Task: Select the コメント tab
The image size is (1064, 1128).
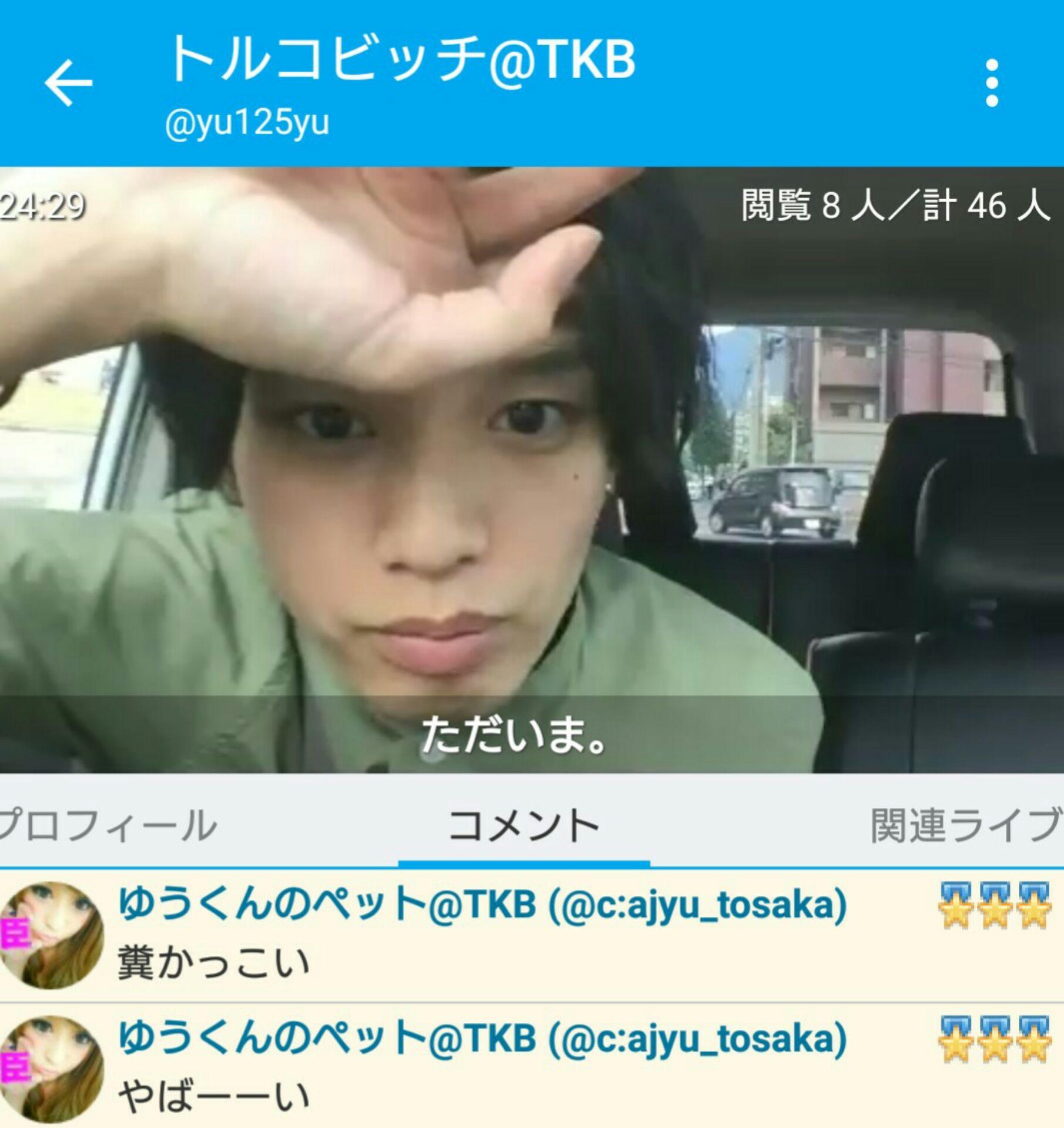Action: point(523,825)
